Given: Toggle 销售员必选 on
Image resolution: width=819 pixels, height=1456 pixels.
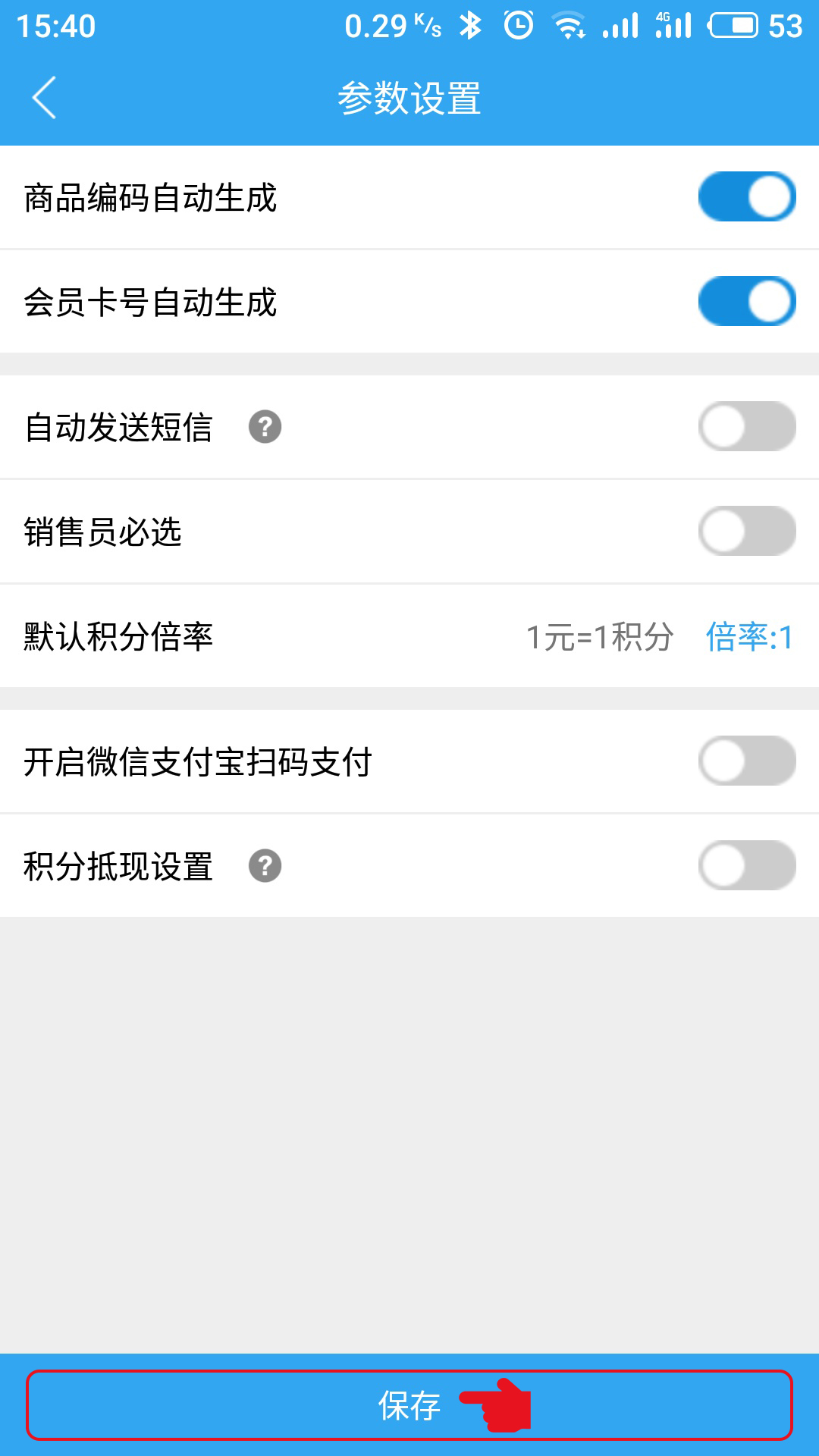Looking at the screenshot, I should pyautogui.click(x=747, y=532).
